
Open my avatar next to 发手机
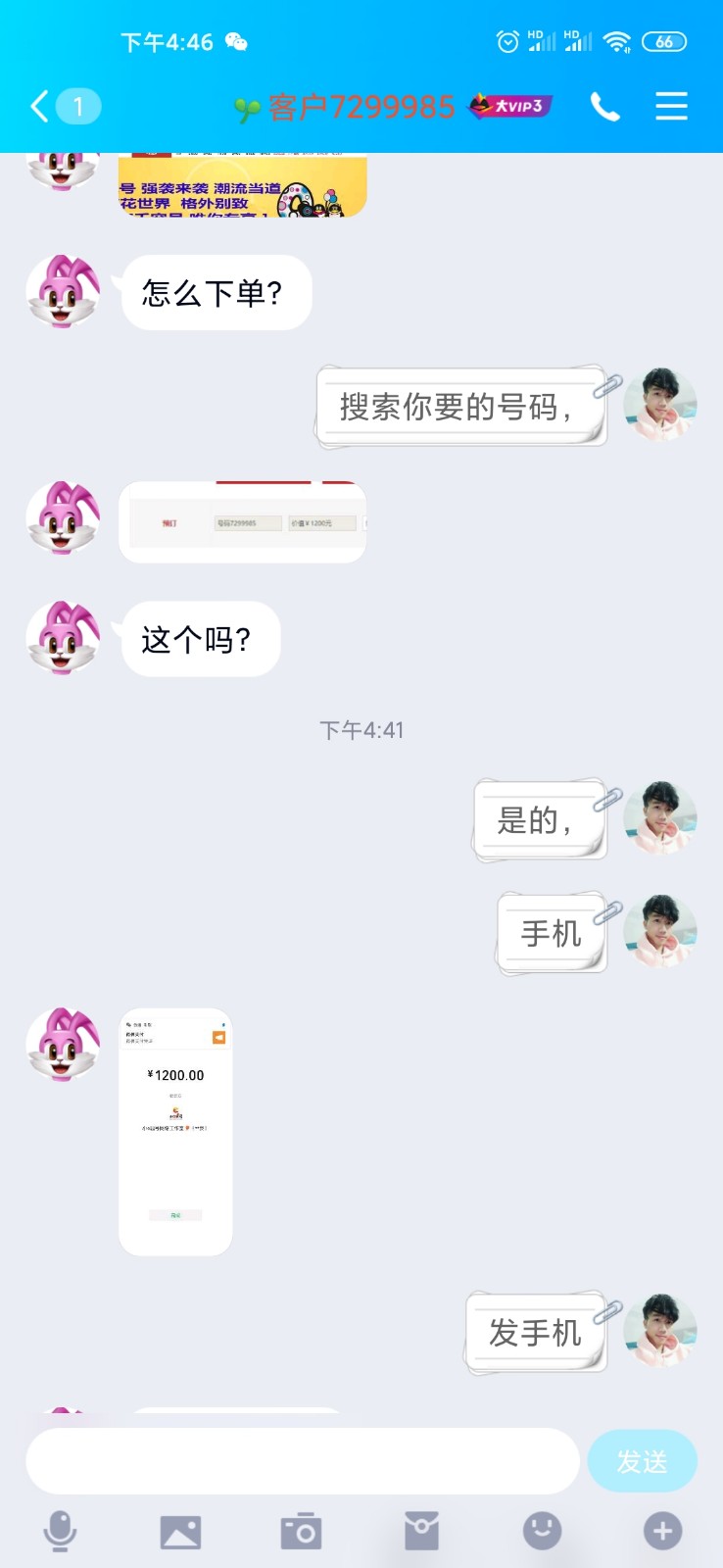pos(660,1331)
